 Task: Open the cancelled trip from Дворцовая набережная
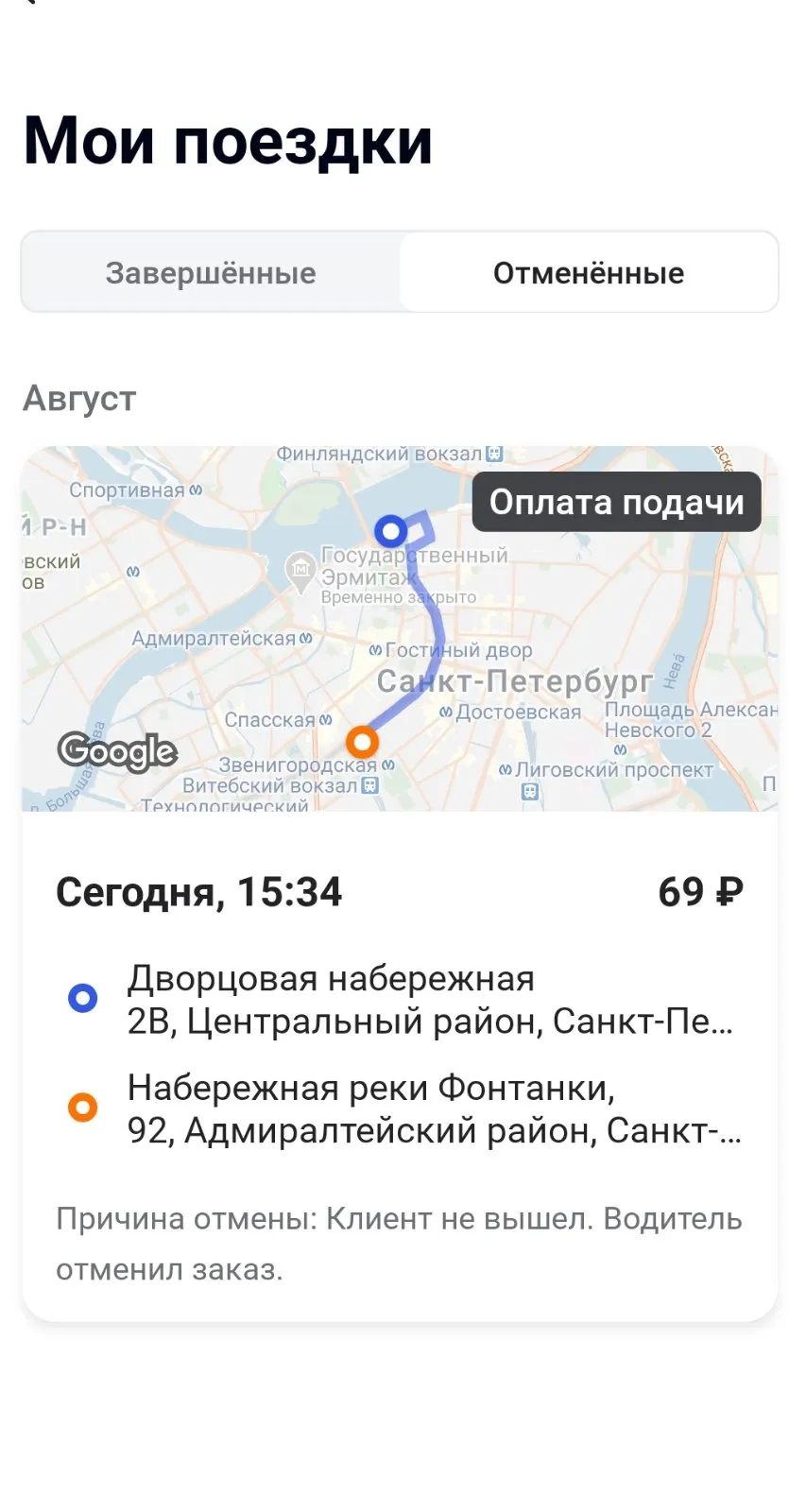400,883
